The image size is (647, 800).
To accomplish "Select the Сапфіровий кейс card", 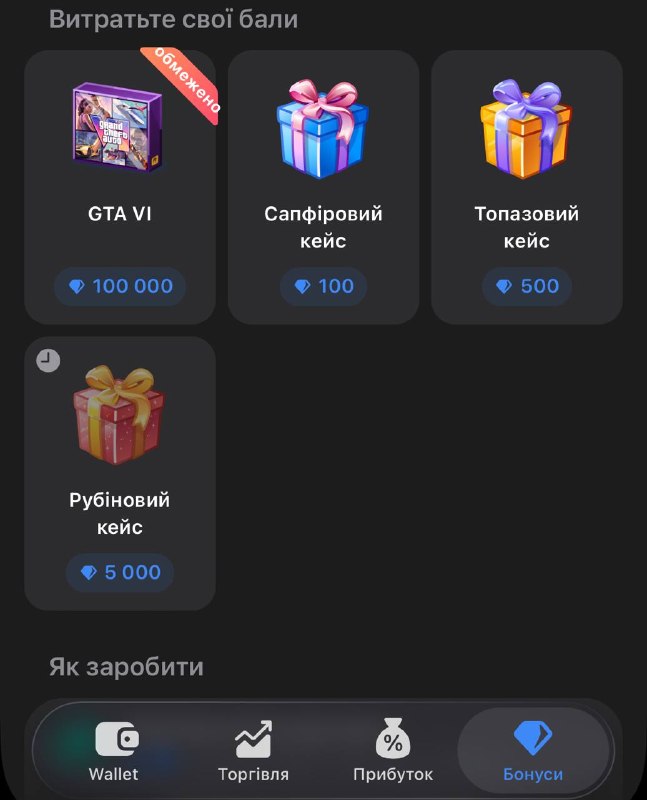I will [x=324, y=187].
